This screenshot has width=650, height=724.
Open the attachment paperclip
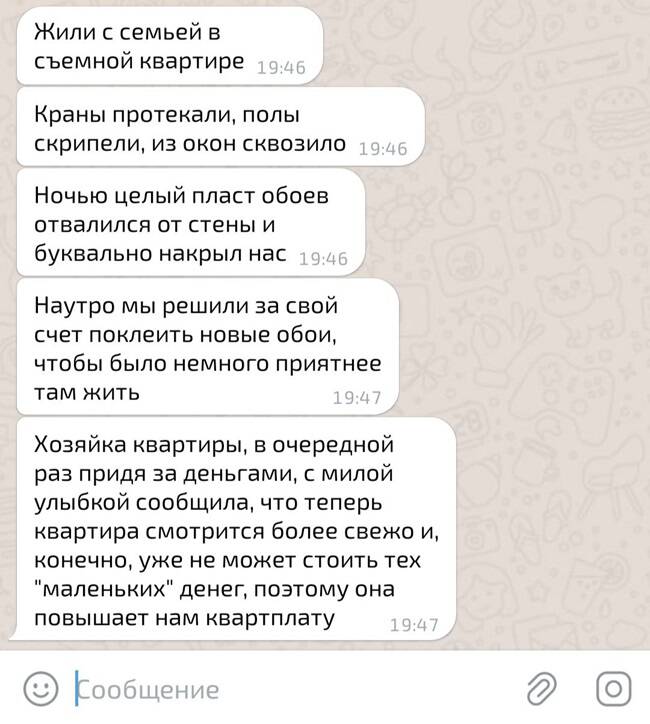(541, 688)
